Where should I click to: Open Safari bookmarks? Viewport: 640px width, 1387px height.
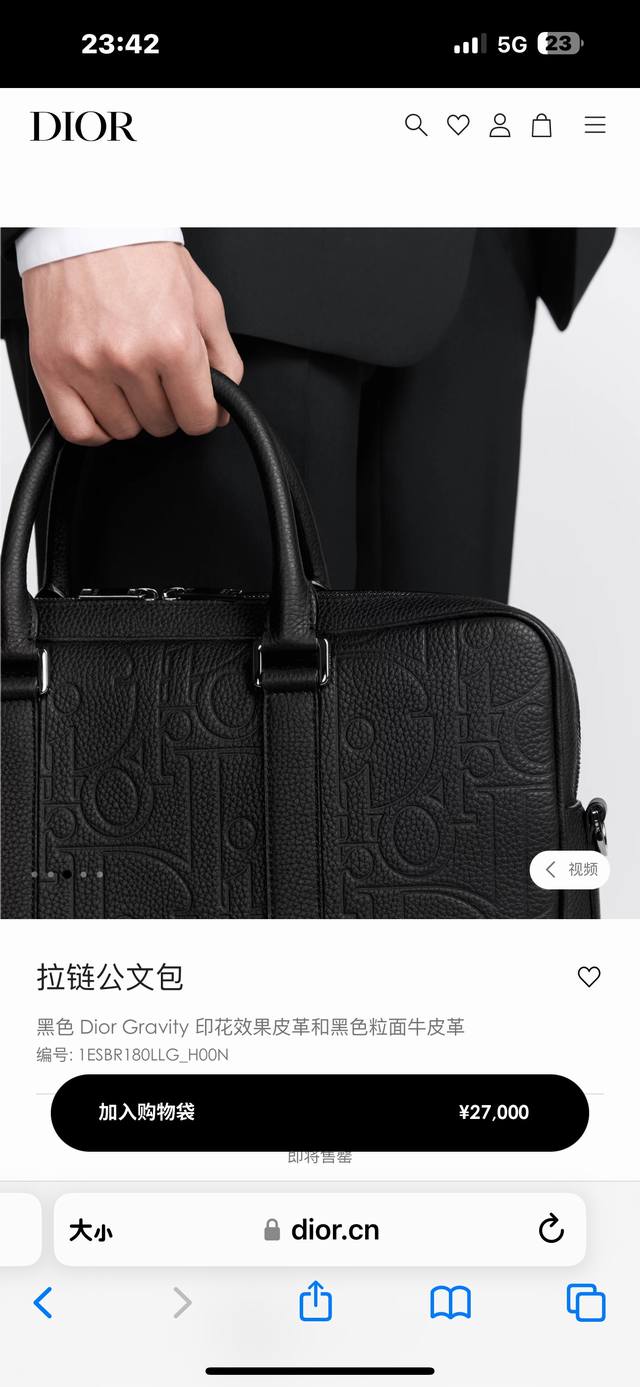[x=451, y=1302]
